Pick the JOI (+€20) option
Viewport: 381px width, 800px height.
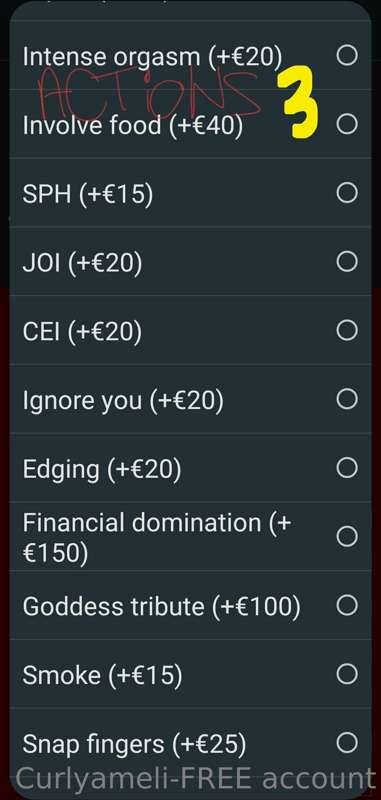(190, 261)
